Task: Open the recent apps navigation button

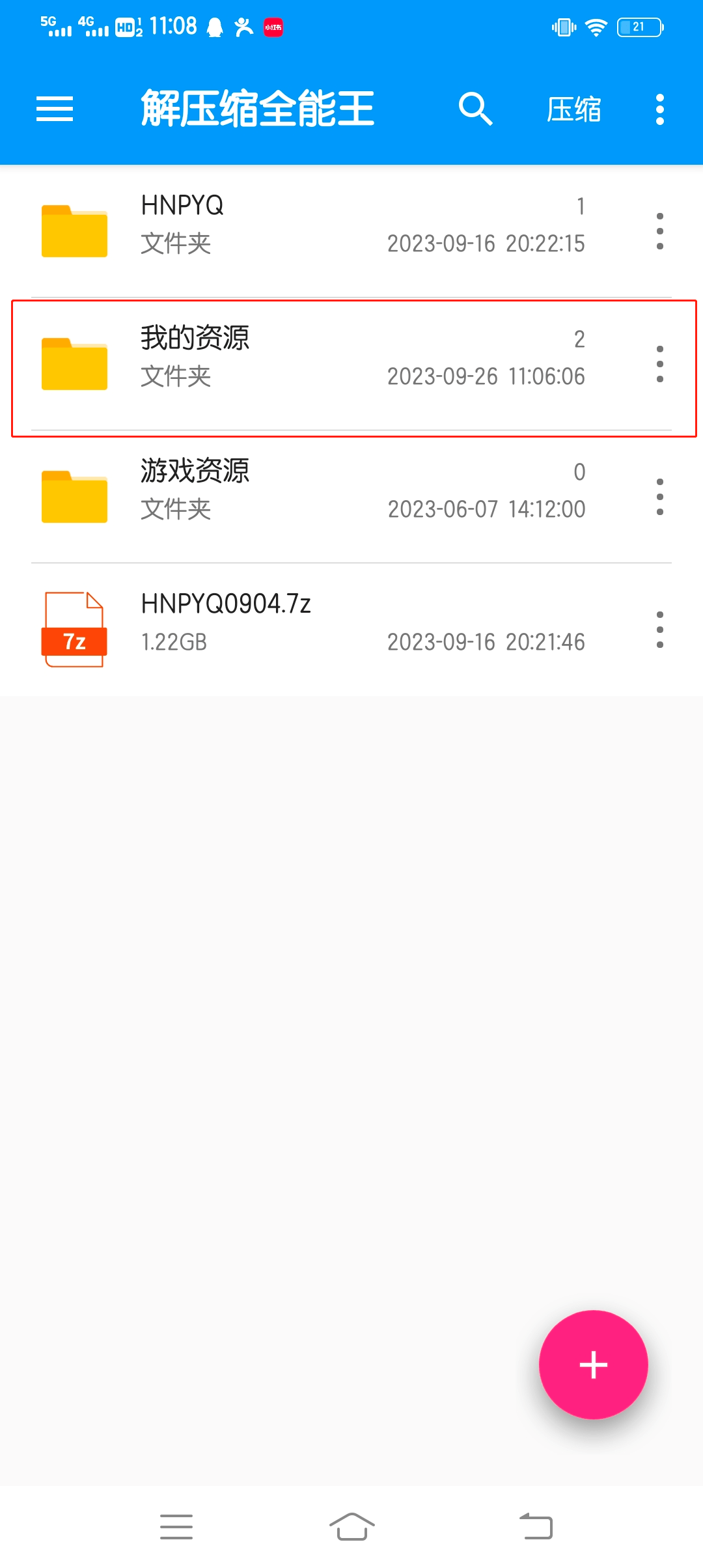Action: click(x=176, y=1526)
